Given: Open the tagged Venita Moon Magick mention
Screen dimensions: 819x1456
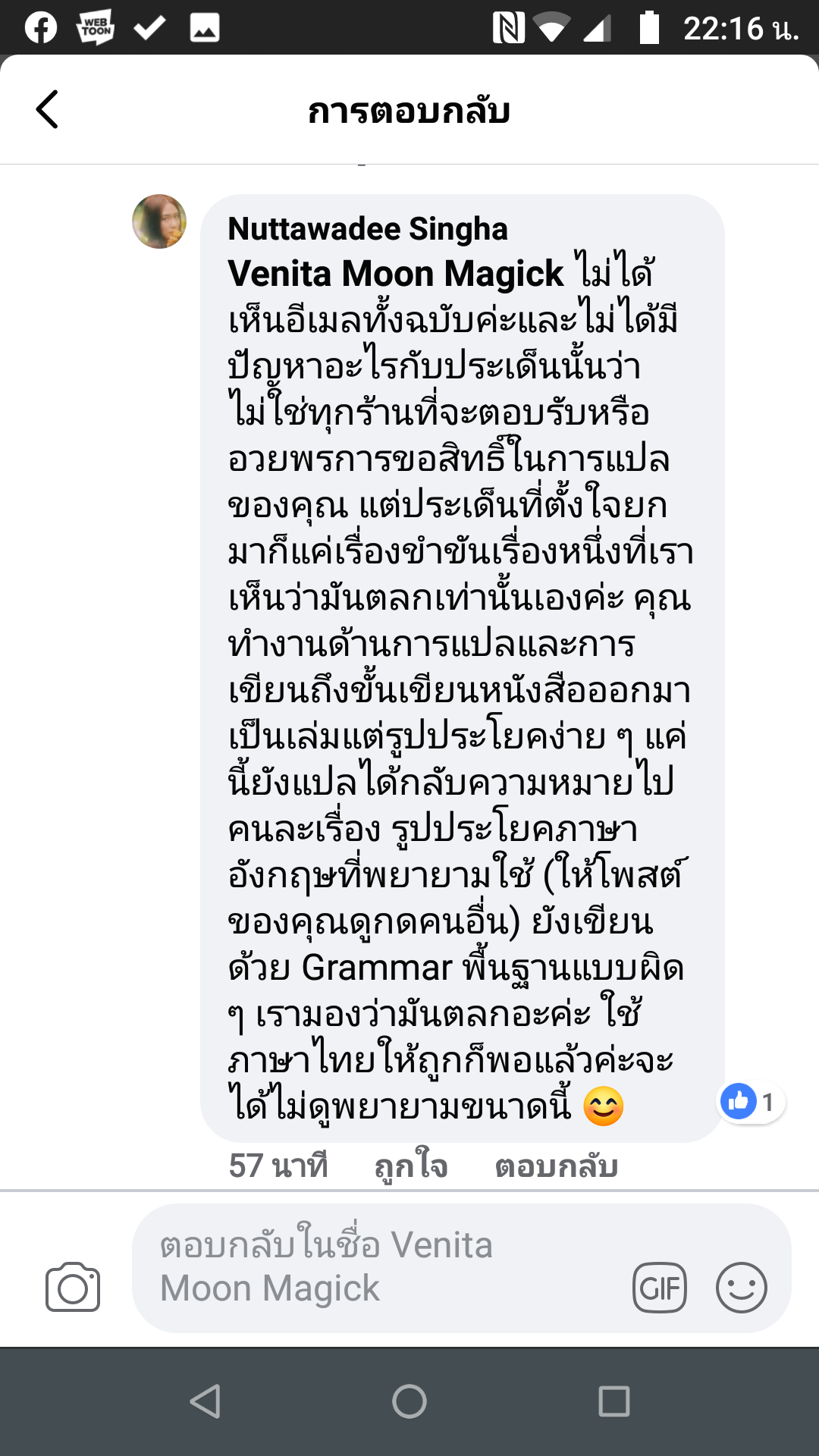Looking at the screenshot, I should pos(395,274).
